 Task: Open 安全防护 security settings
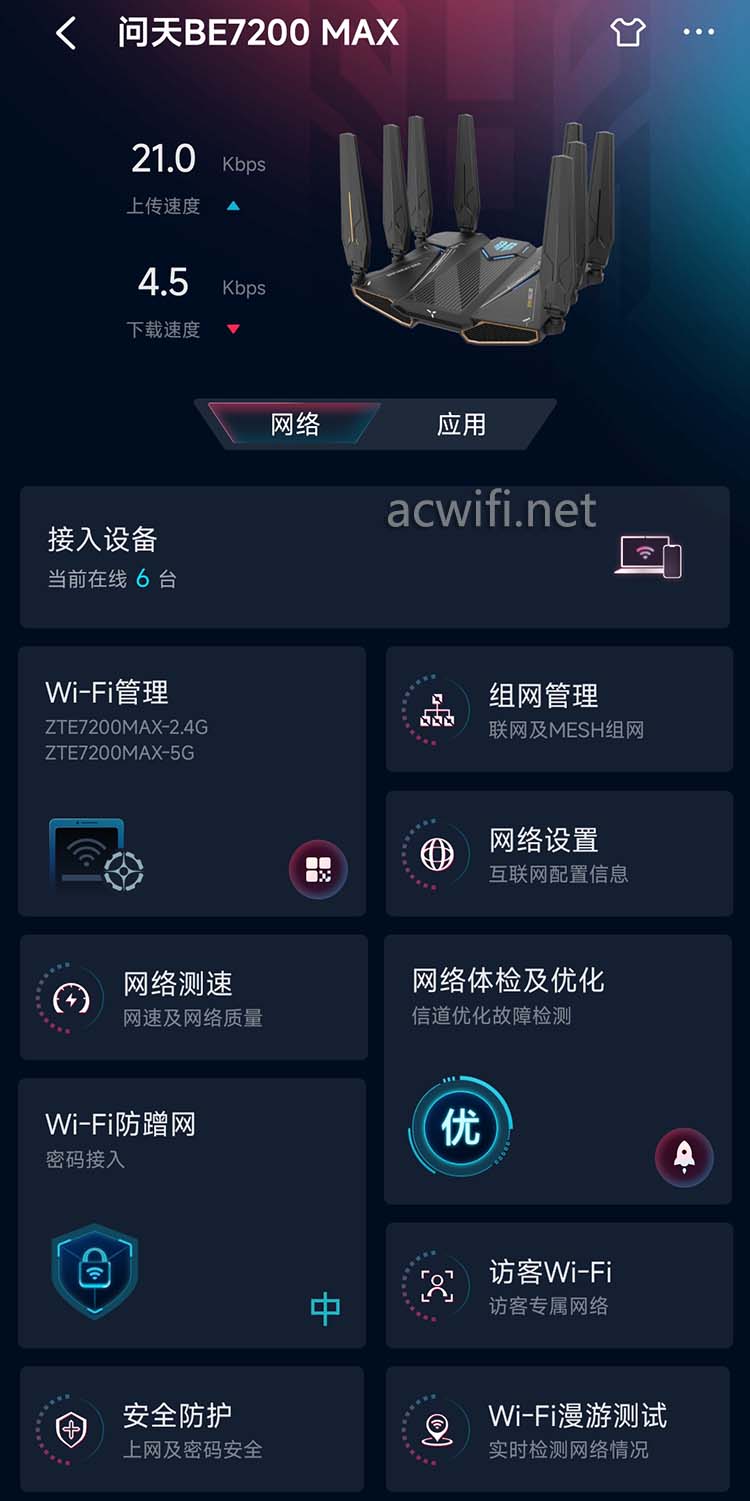192,1430
